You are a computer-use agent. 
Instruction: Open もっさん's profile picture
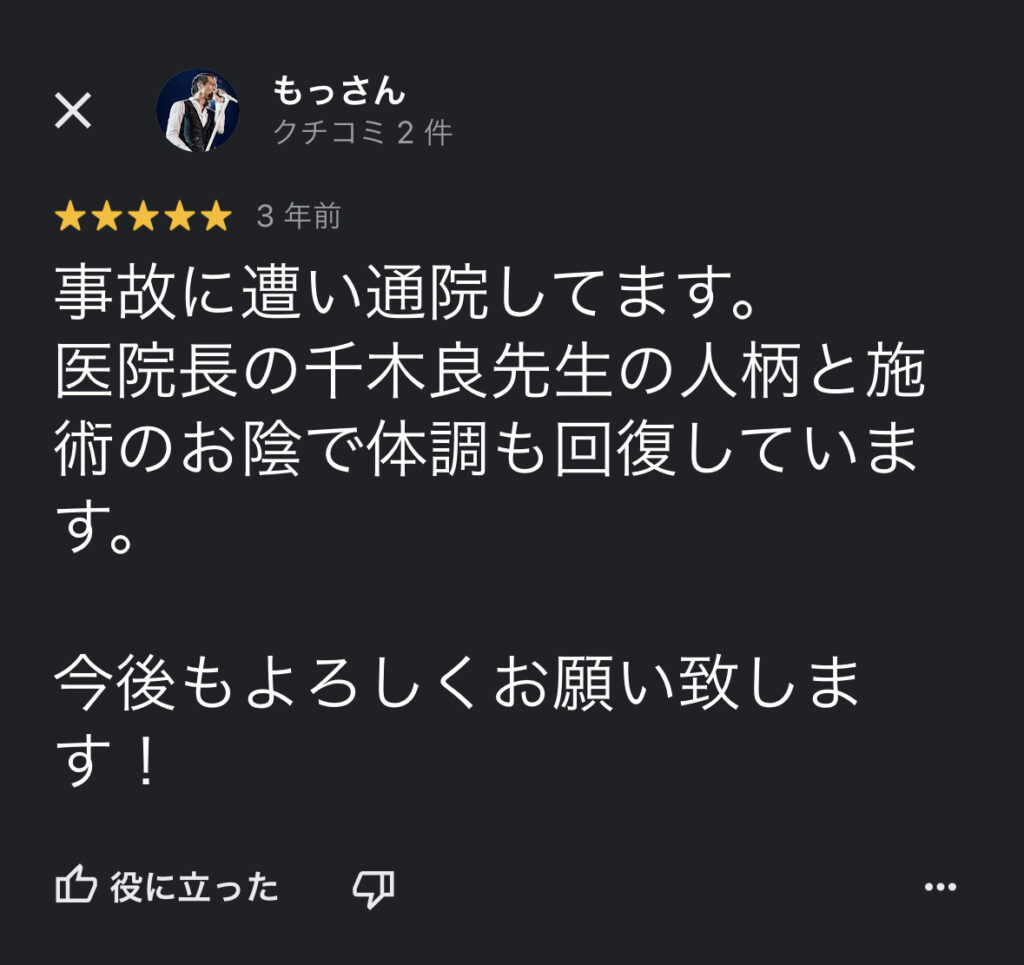coord(198,110)
